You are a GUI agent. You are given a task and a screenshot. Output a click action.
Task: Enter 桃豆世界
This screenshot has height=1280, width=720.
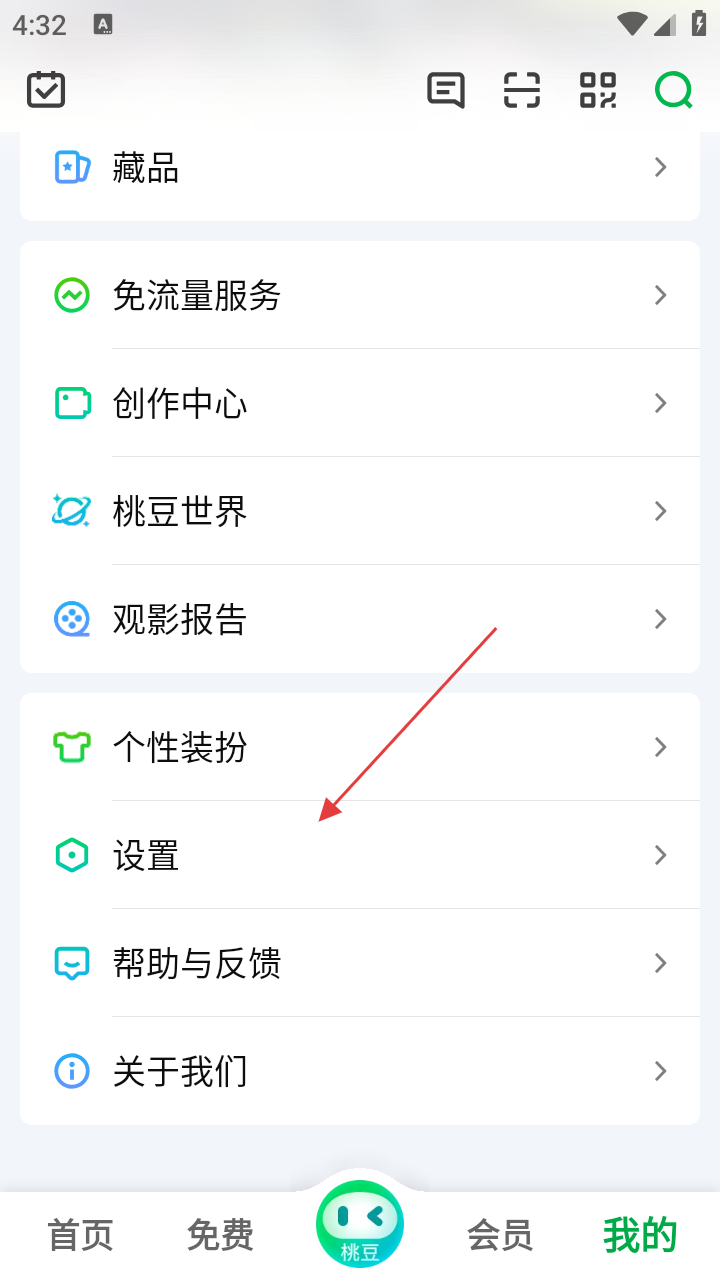(360, 512)
